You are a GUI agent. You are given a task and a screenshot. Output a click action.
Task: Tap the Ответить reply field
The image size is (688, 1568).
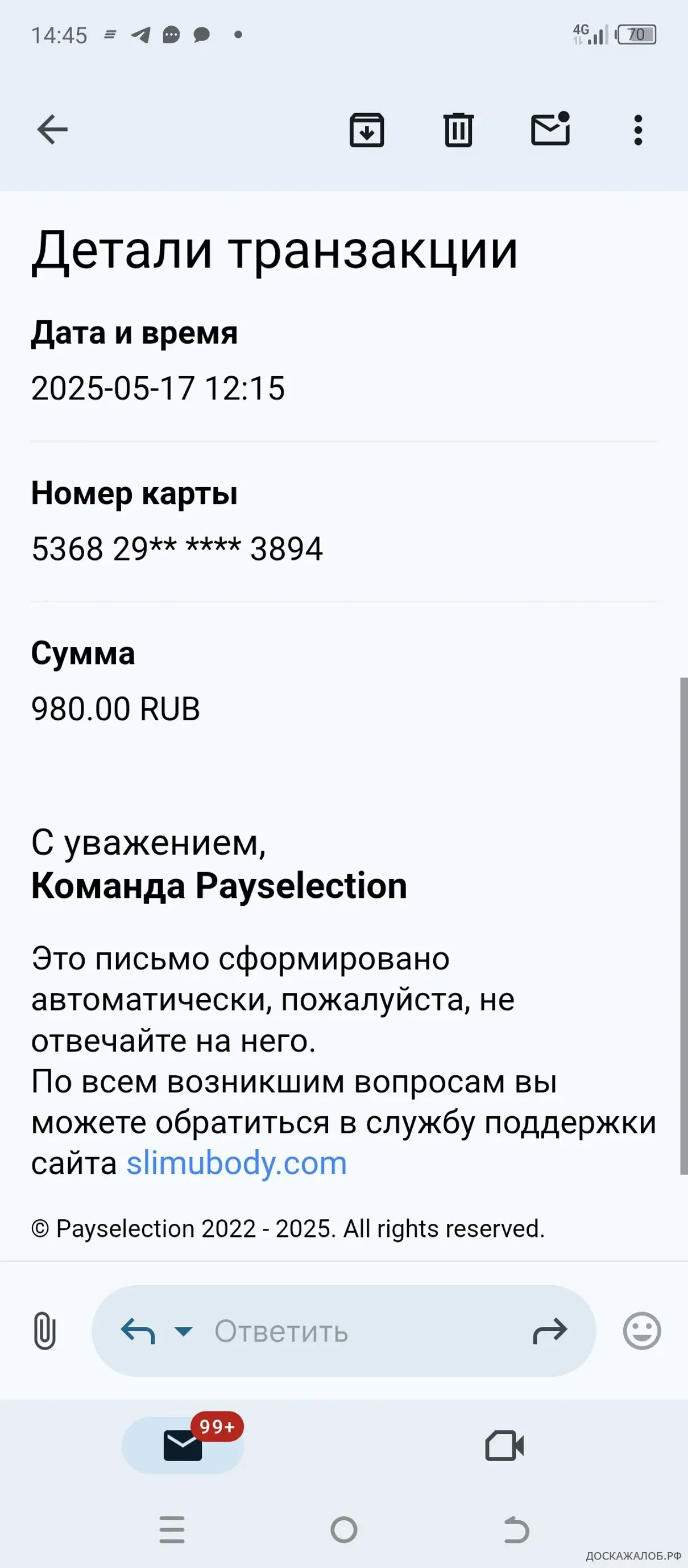[341, 1331]
